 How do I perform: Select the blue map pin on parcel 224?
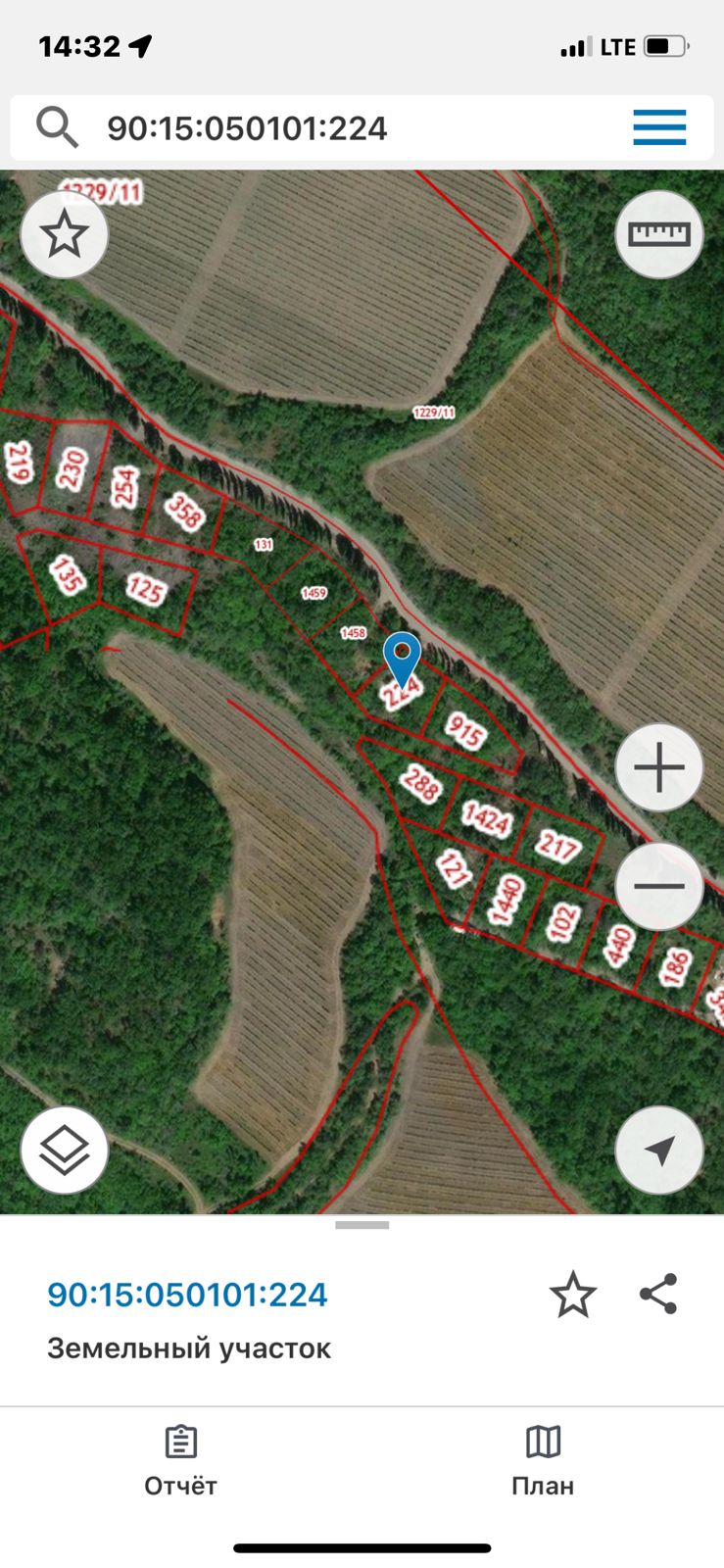pyautogui.click(x=402, y=659)
